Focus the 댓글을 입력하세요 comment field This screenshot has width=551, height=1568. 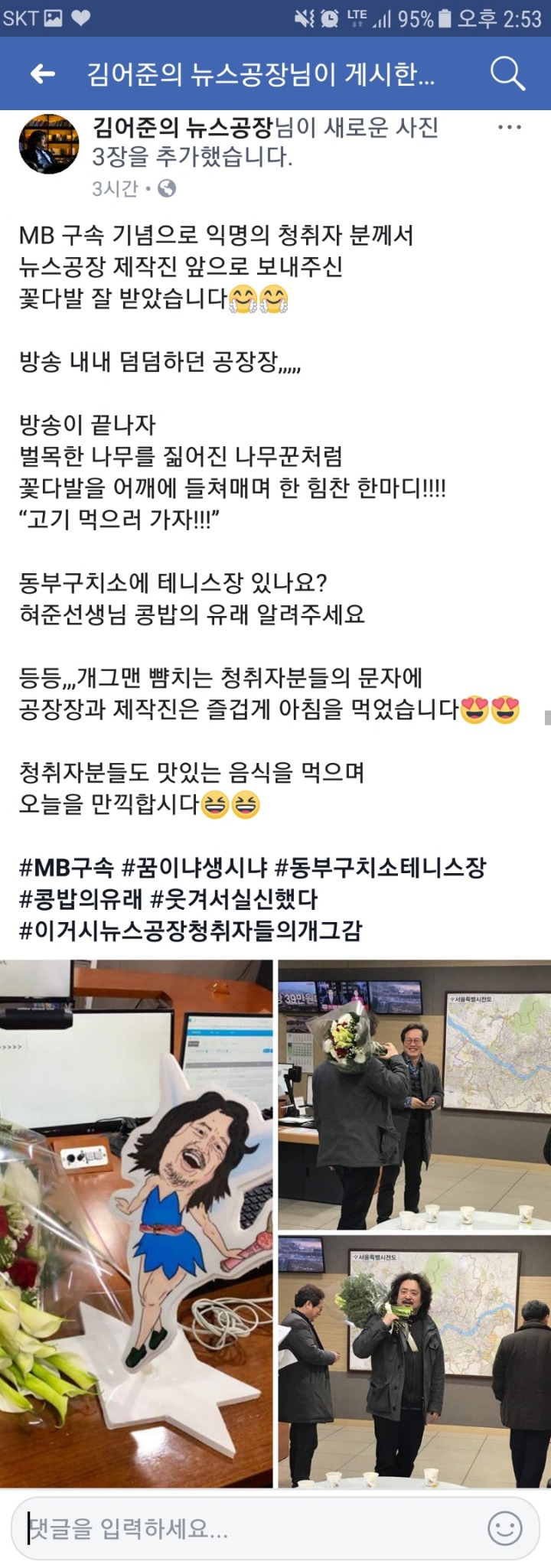tap(245, 1528)
